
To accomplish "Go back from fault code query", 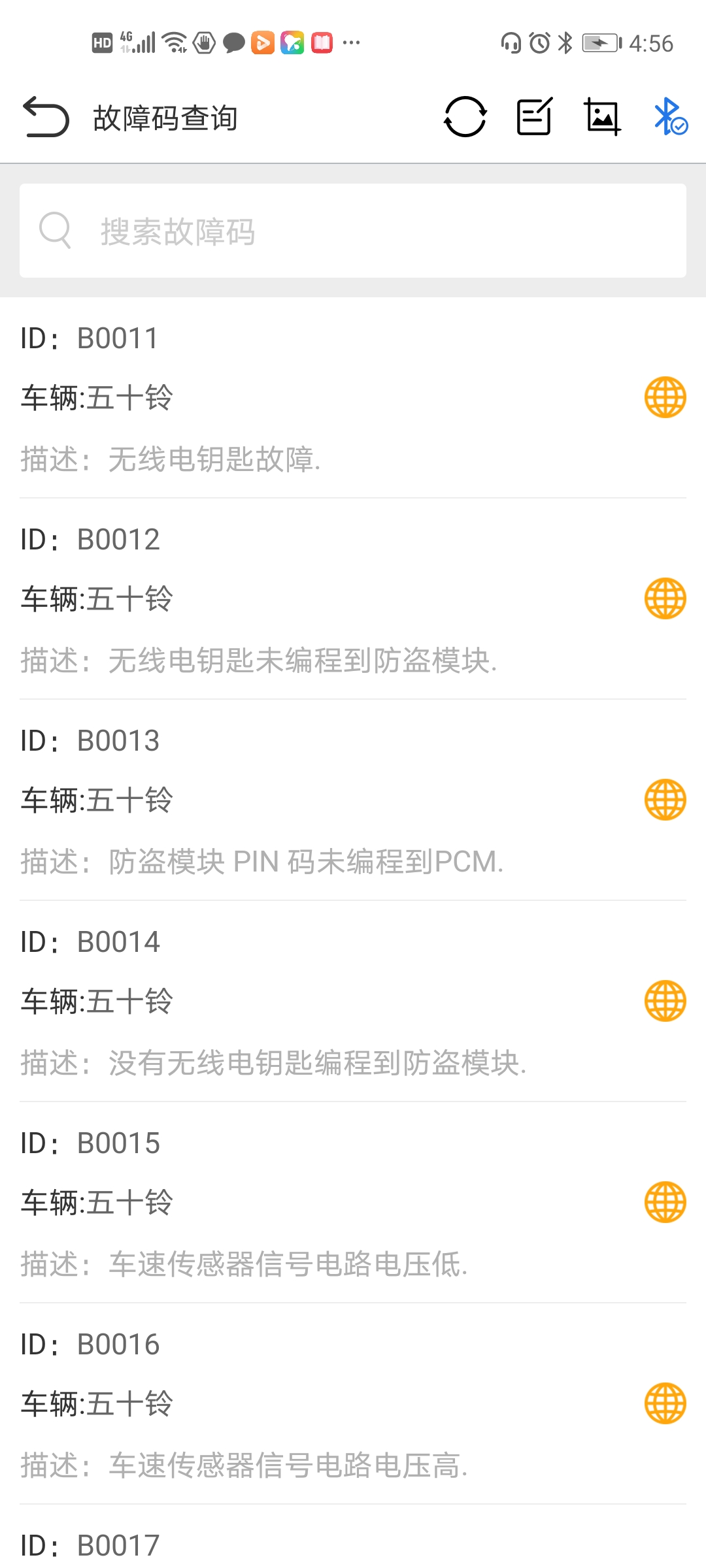I will point(46,118).
